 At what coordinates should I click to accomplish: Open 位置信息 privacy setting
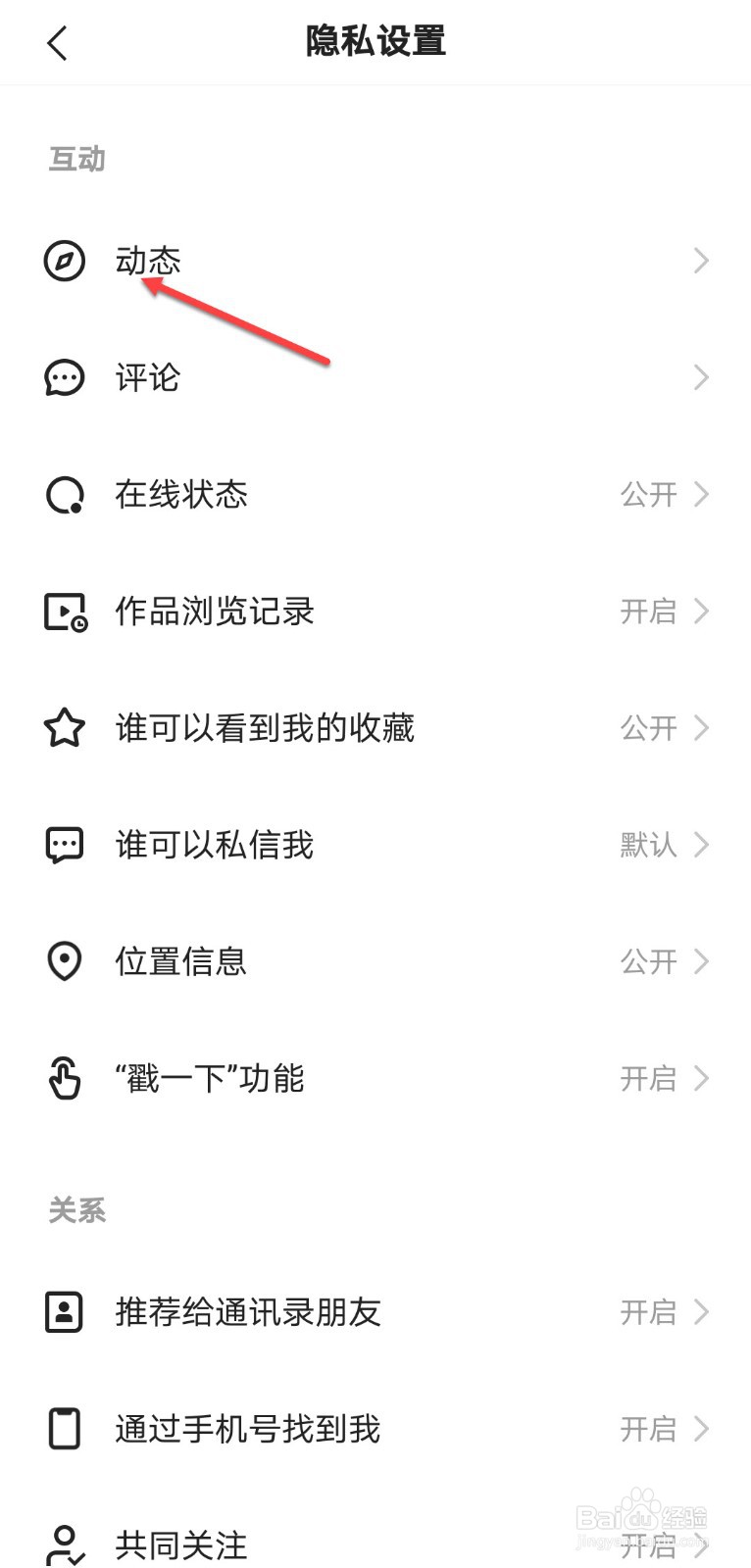click(x=375, y=961)
